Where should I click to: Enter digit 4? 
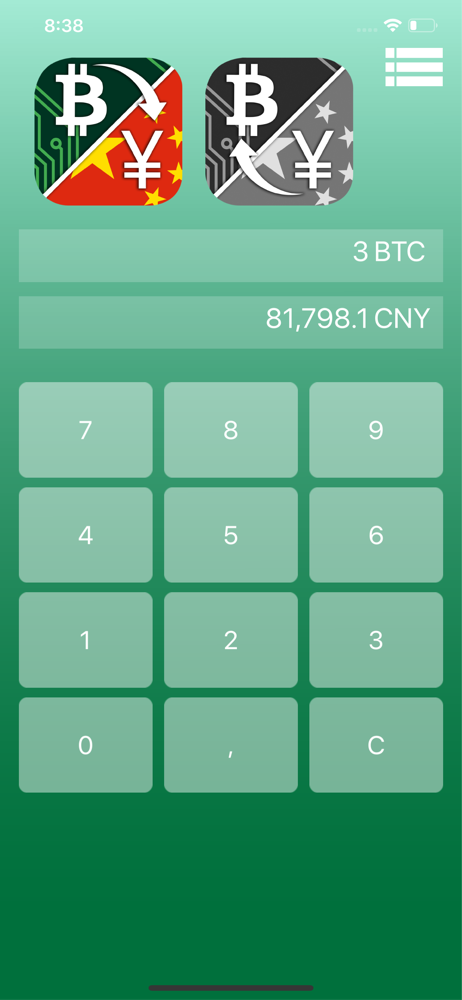point(86,535)
